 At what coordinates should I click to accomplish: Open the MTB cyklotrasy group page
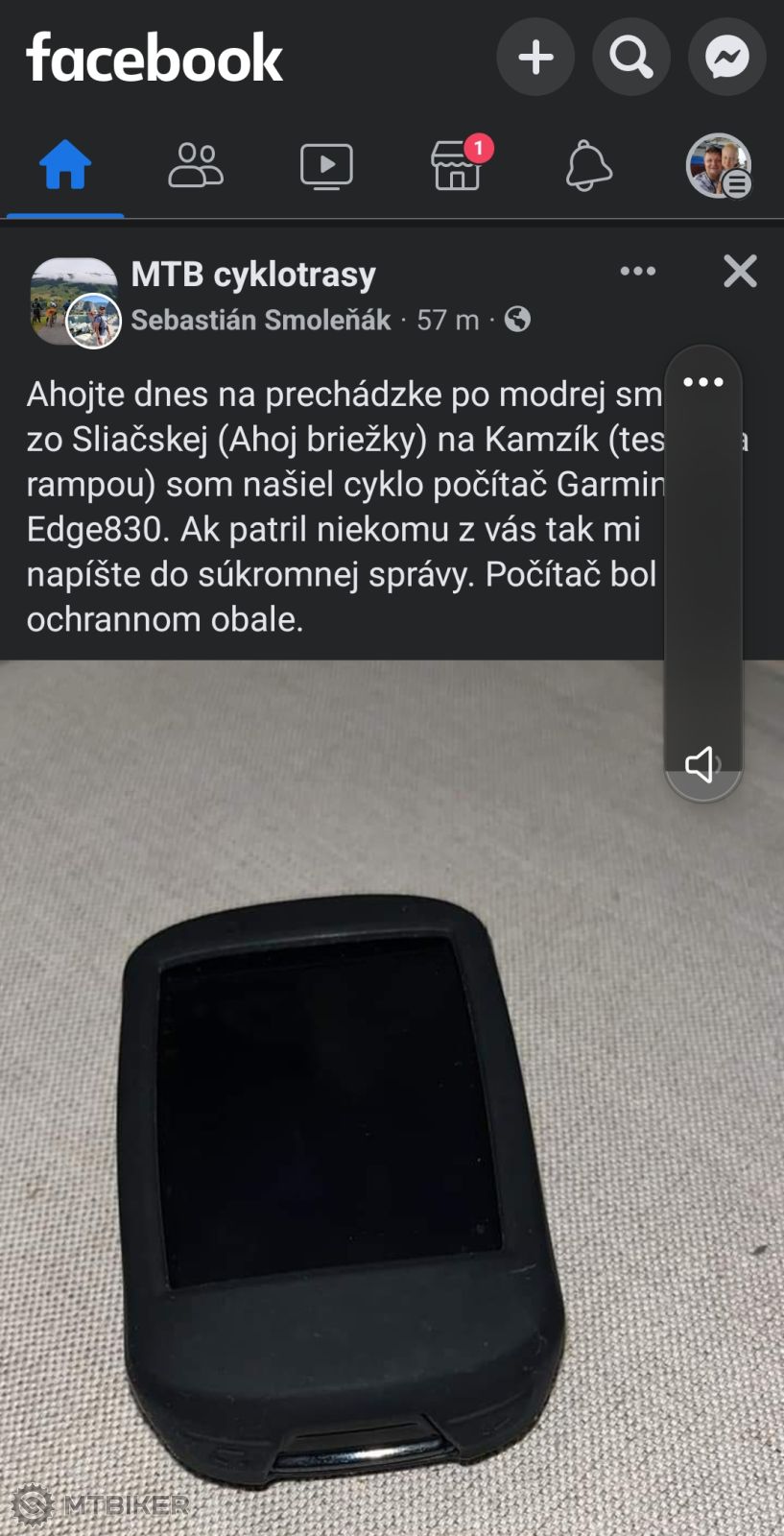(x=253, y=275)
